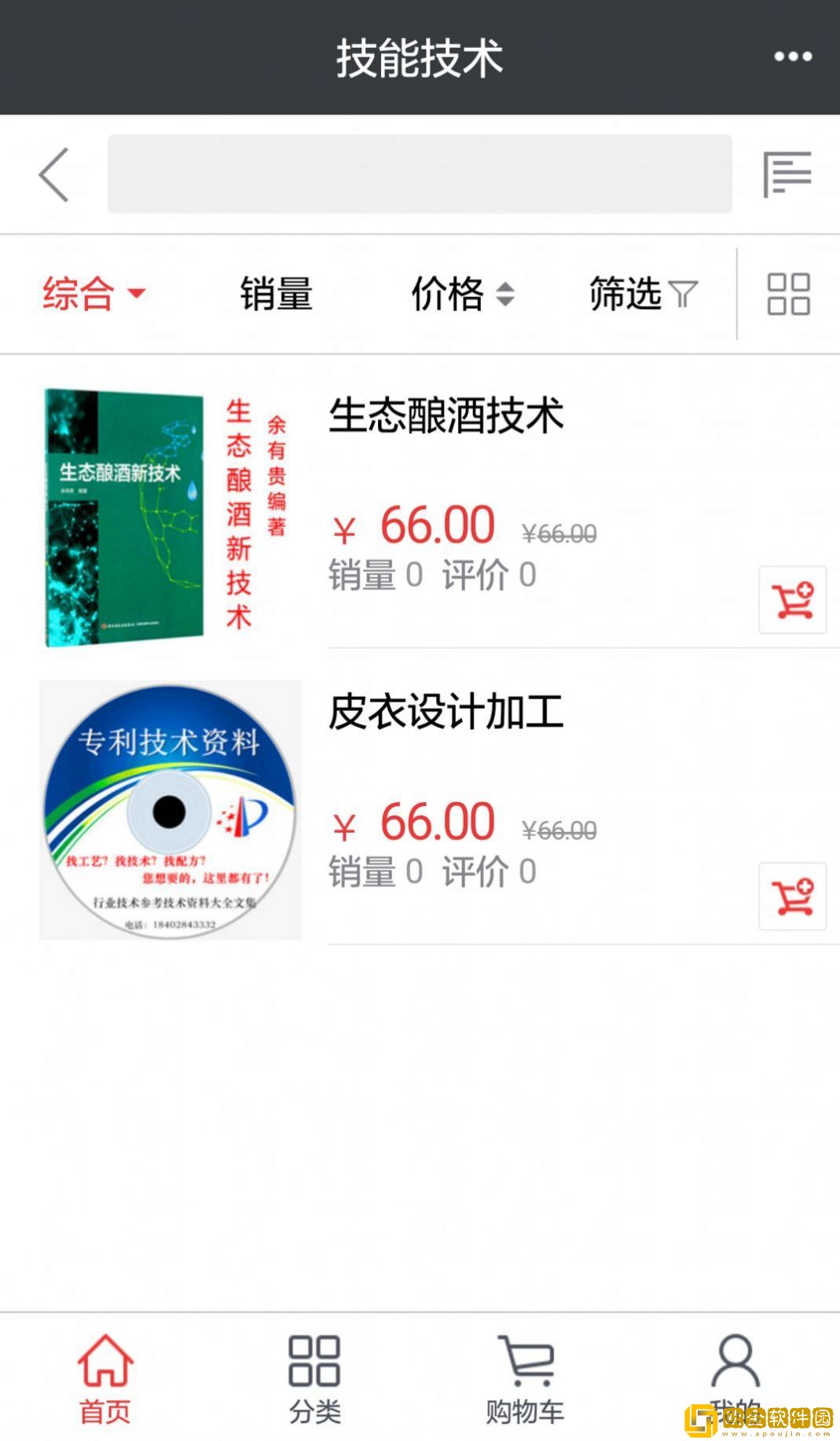Viewport: 840px width, 1441px height.
Task: Switch to grid view layout
Action: coord(789,295)
